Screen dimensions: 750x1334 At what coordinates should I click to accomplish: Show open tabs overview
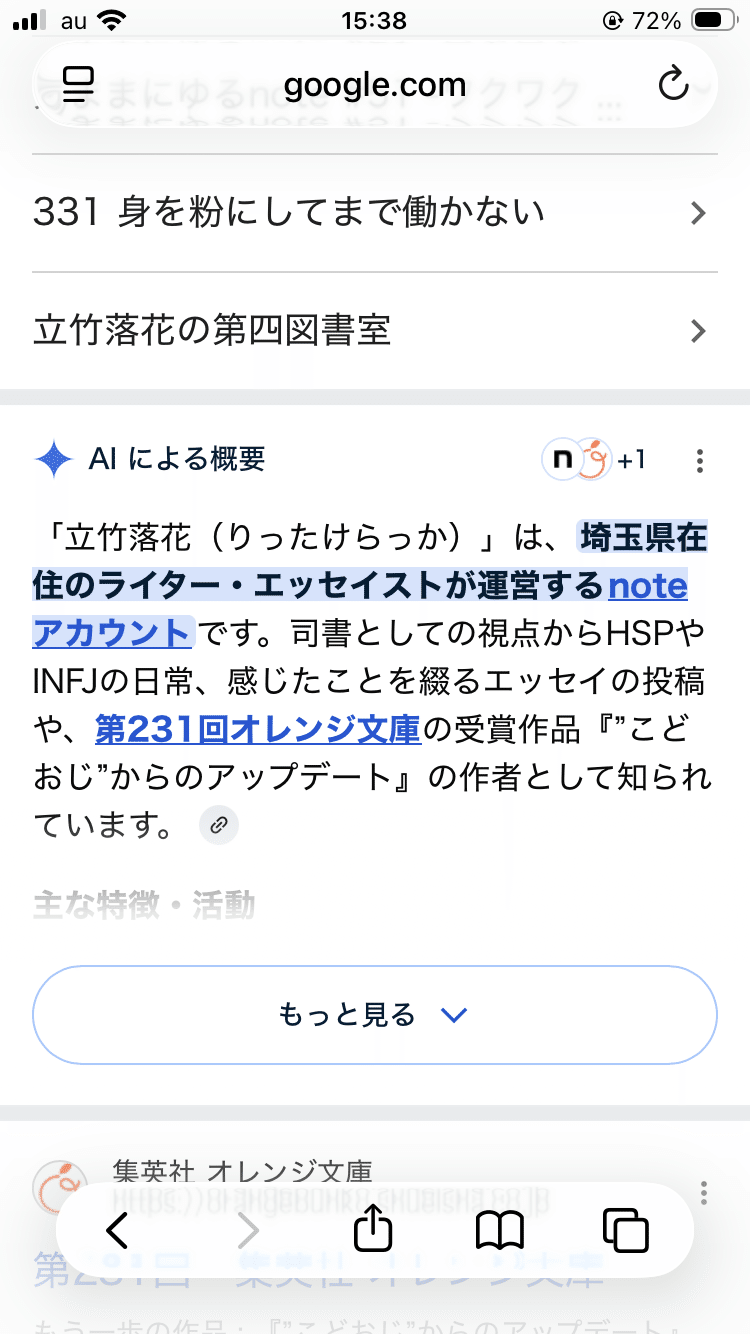tap(627, 1230)
